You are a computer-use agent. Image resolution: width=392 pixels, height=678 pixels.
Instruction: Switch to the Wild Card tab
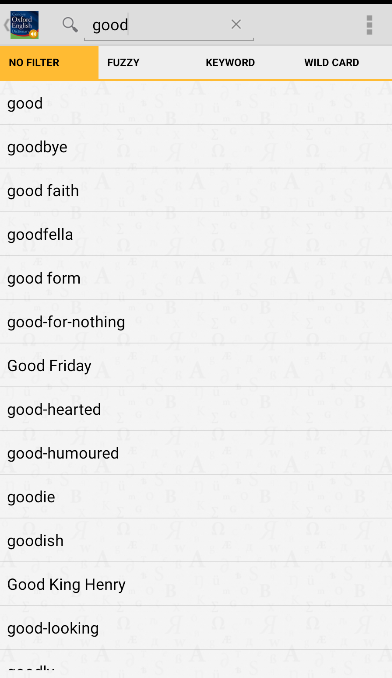click(x=331, y=63)
